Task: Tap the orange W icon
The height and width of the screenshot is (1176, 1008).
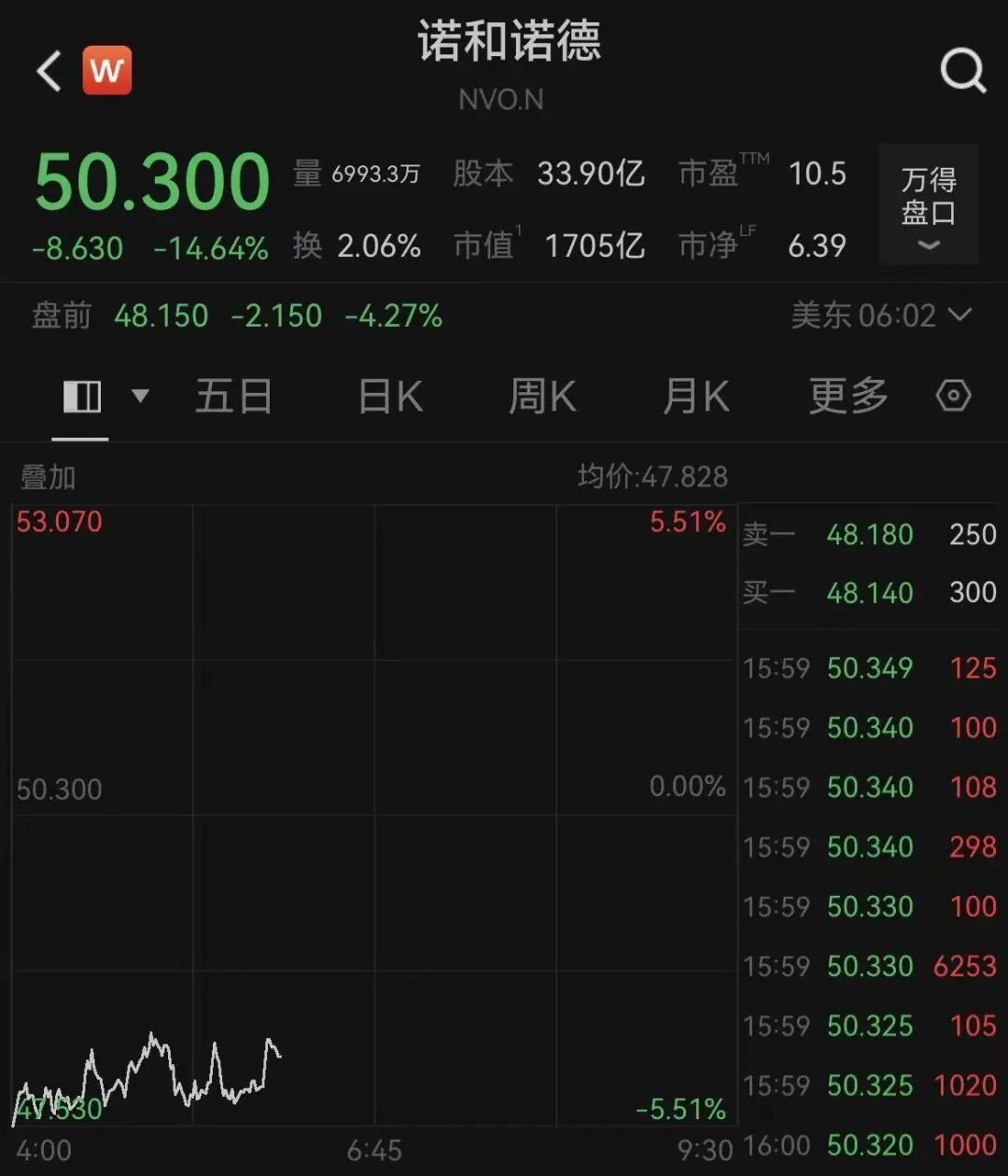Action: click(107, 71)
